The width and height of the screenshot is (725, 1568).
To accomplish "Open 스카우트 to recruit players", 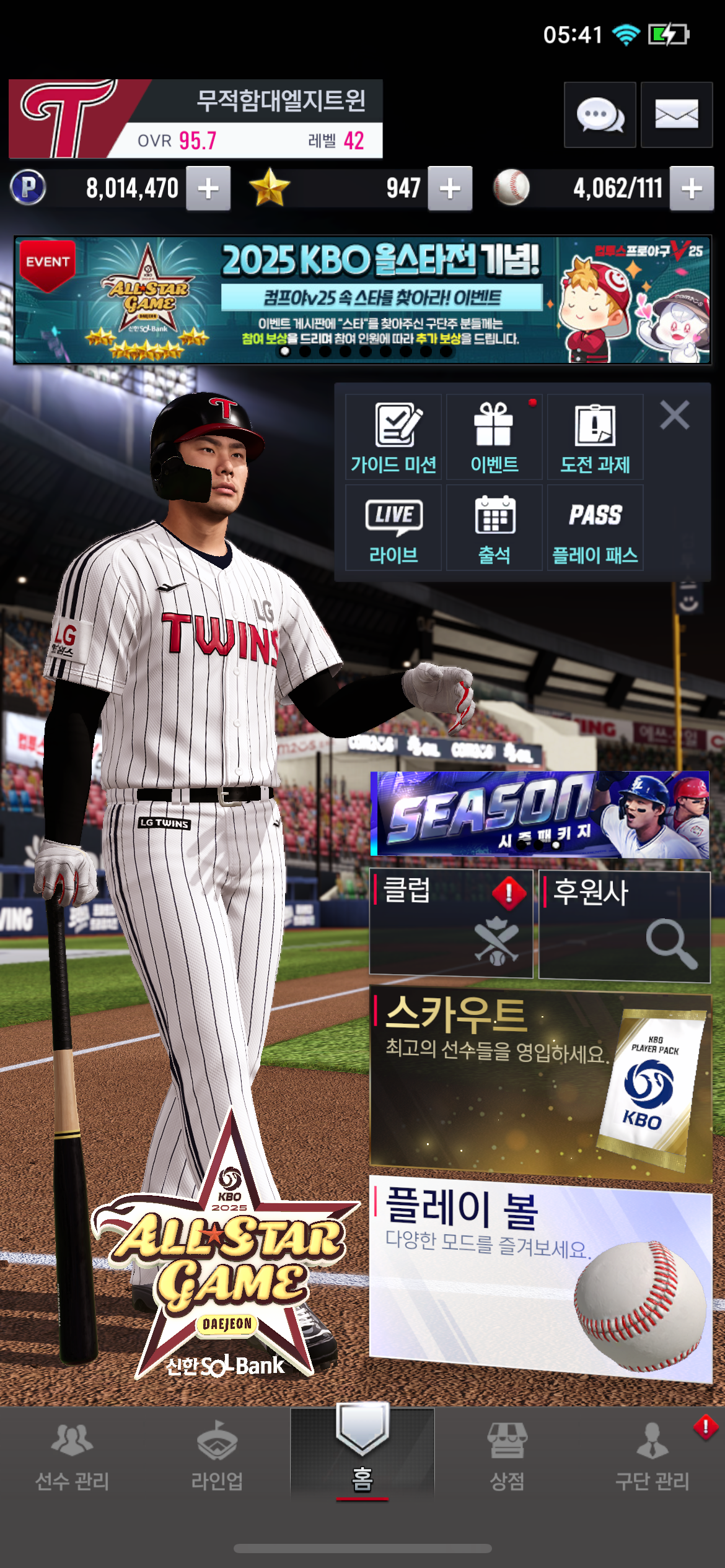I will pos(539,1085).
